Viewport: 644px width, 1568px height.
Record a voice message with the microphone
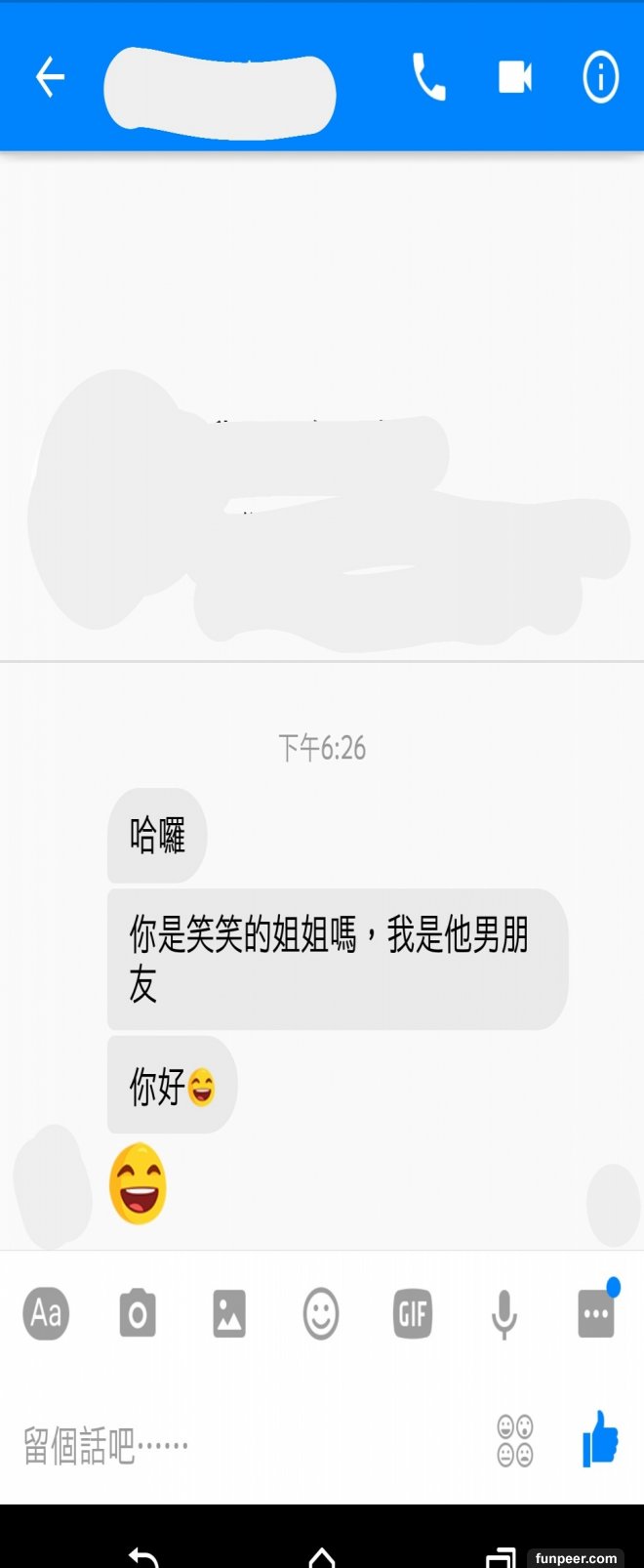504,1313
